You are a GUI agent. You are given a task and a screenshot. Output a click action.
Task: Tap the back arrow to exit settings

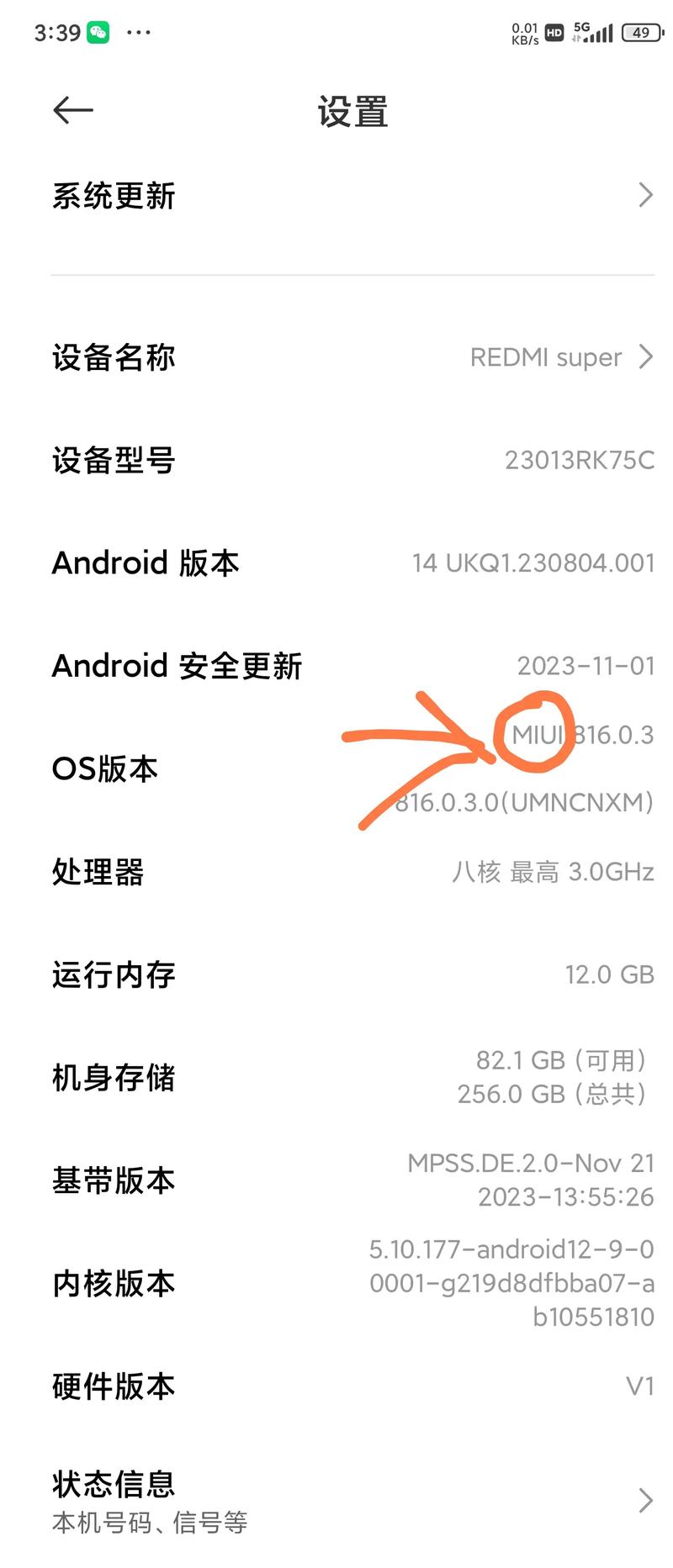coord(72,109)
